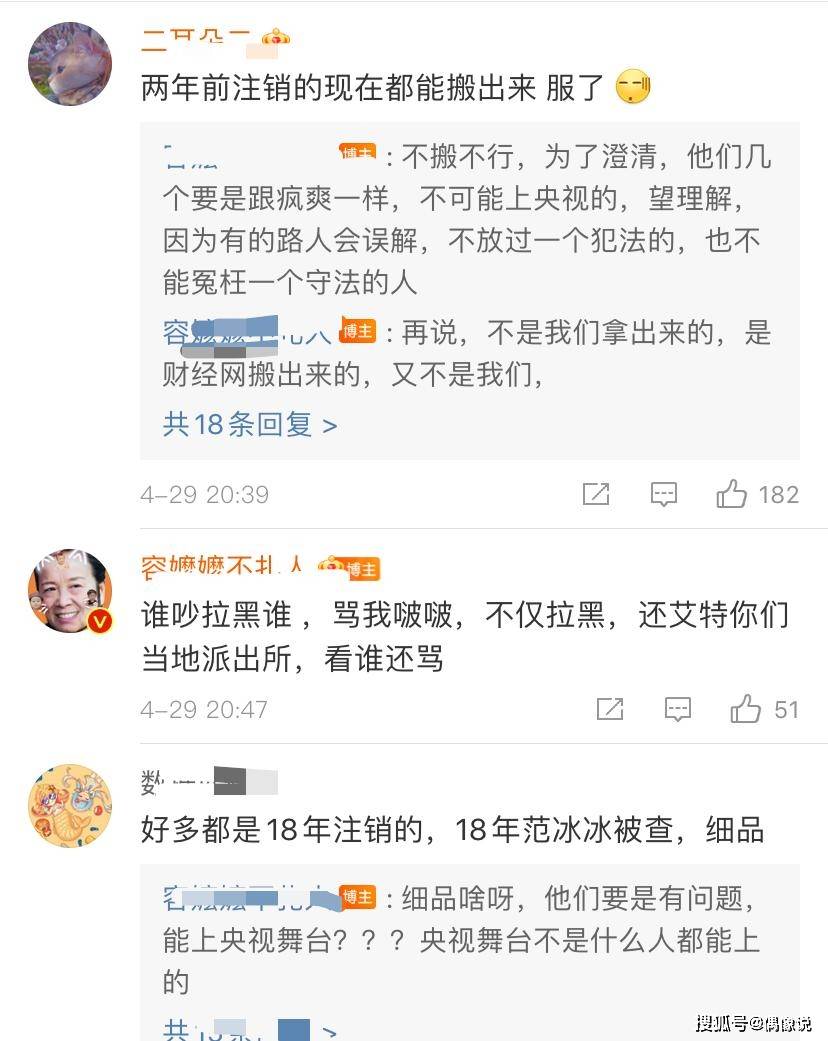Forward the 4-29 20:47 comment
This screenshot has height=1041, width=828.
coord(610,709)
